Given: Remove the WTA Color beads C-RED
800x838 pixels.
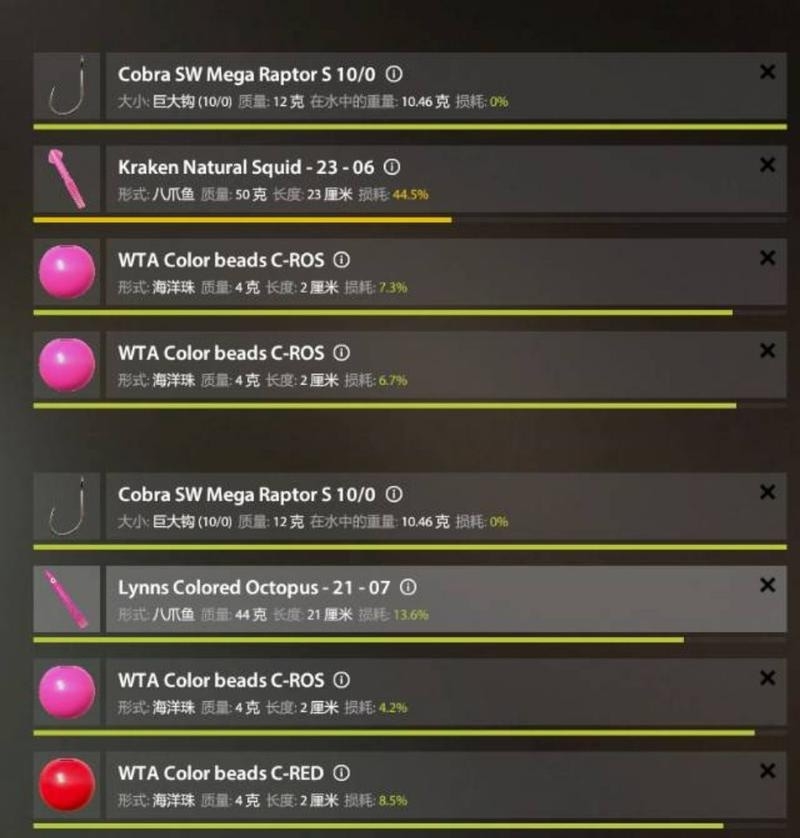Looking at the screenshot, I should (x=767, y=771).
